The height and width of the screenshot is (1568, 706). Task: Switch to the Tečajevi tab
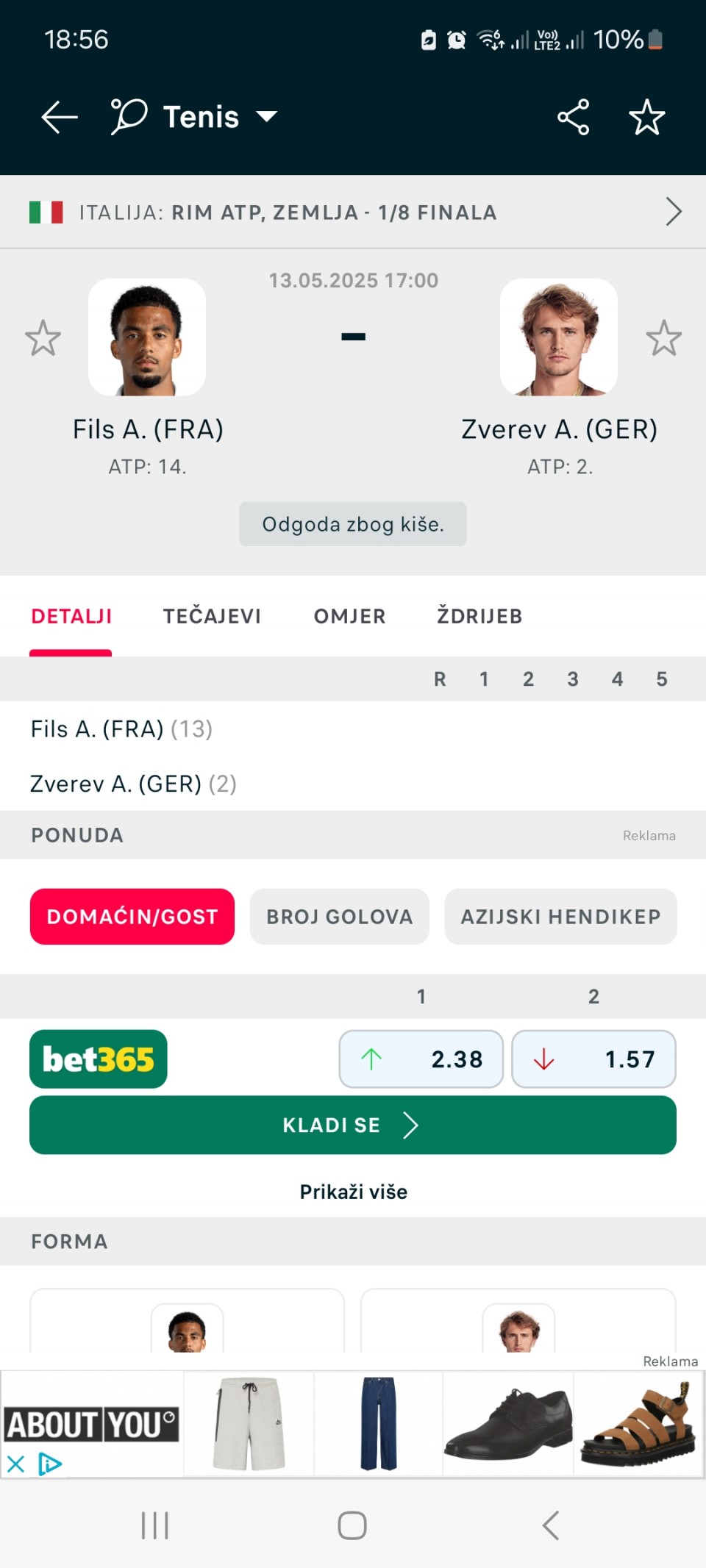(212, 616)
